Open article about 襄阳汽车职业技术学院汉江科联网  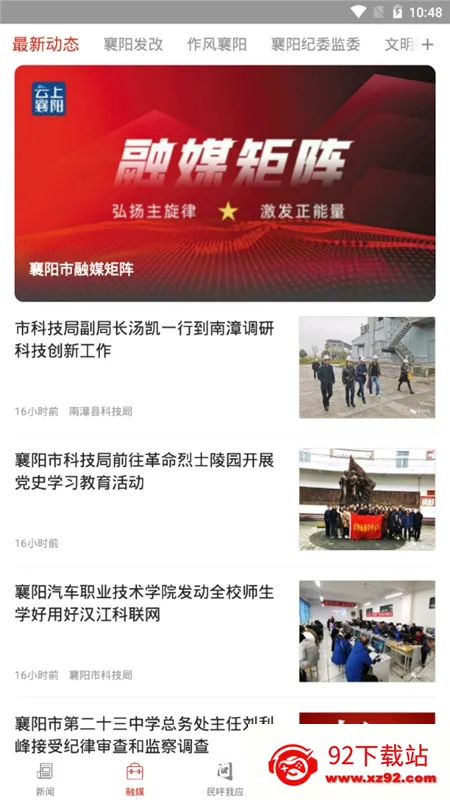pyautogui.click(x=225, y=631)
